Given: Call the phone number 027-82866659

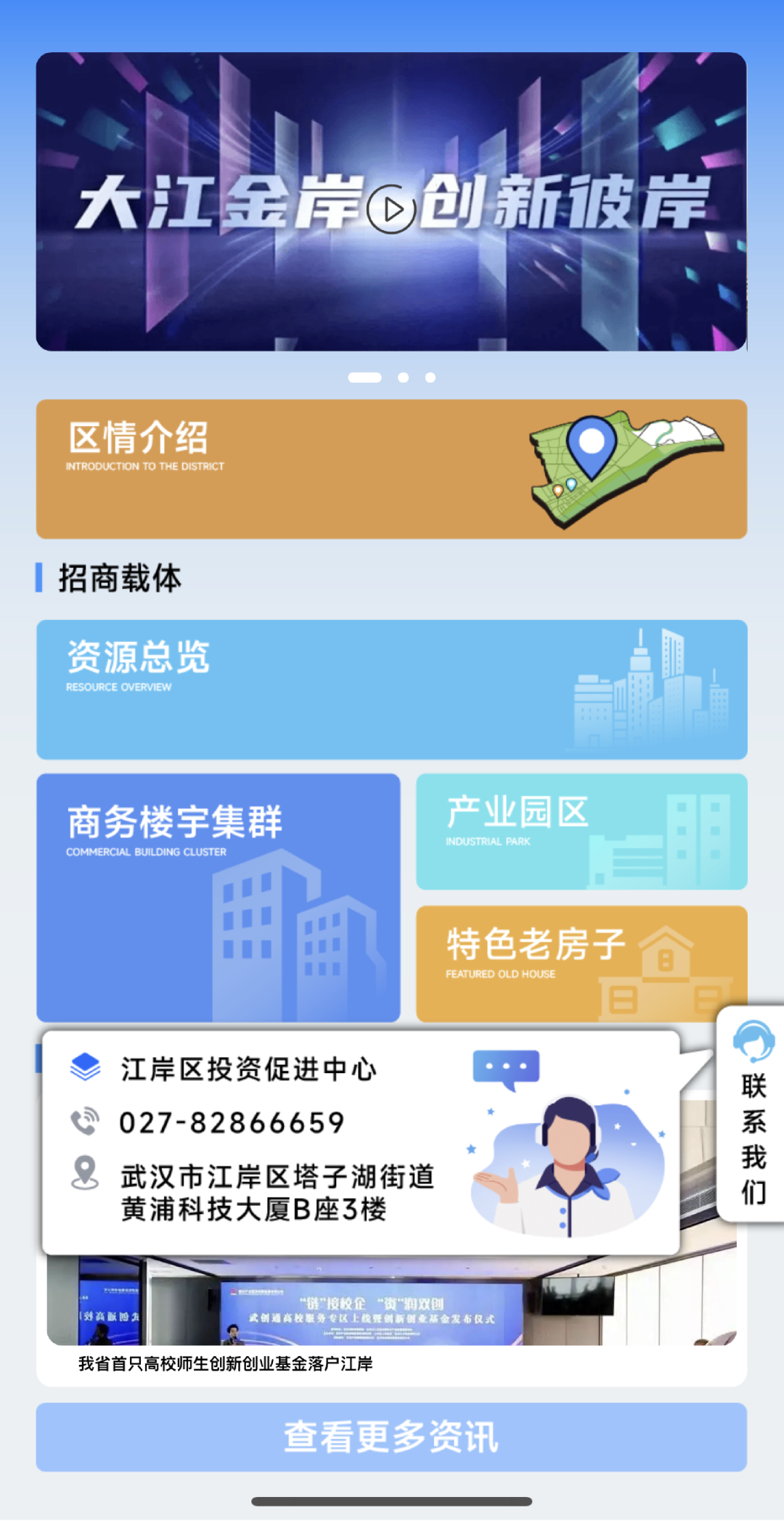Looking at the screenshot, I should 232,1123.
